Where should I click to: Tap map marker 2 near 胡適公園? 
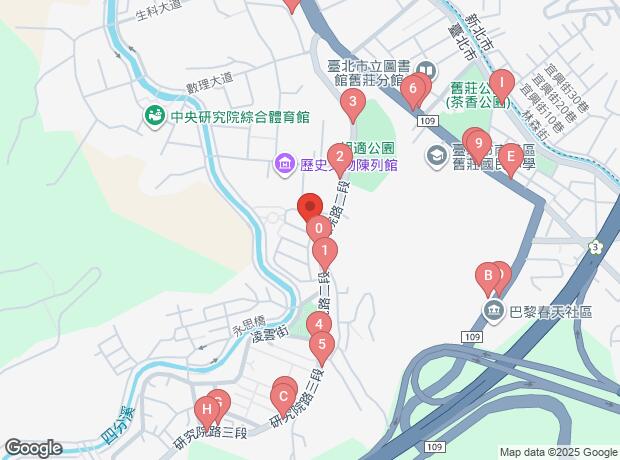340,156
